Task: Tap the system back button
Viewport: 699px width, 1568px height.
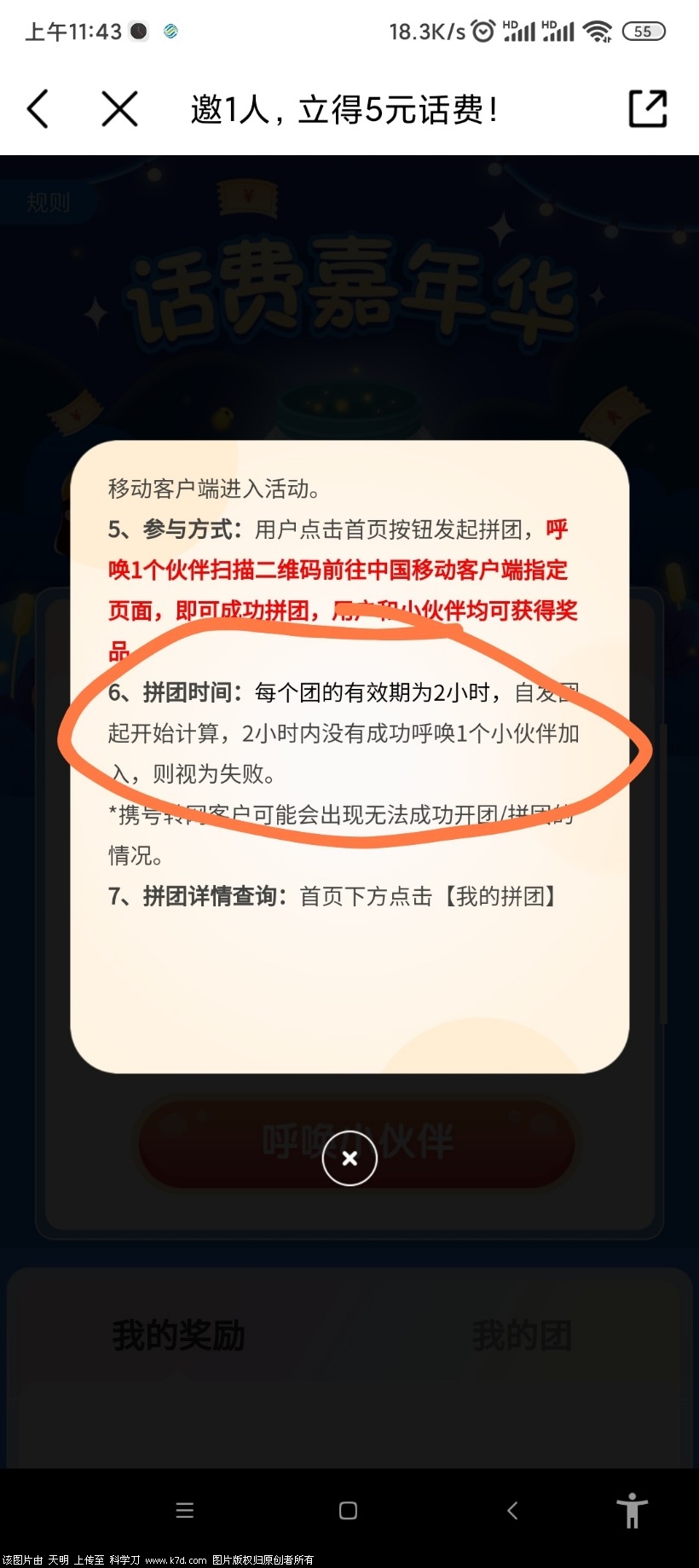Action: coord(512,1511)
